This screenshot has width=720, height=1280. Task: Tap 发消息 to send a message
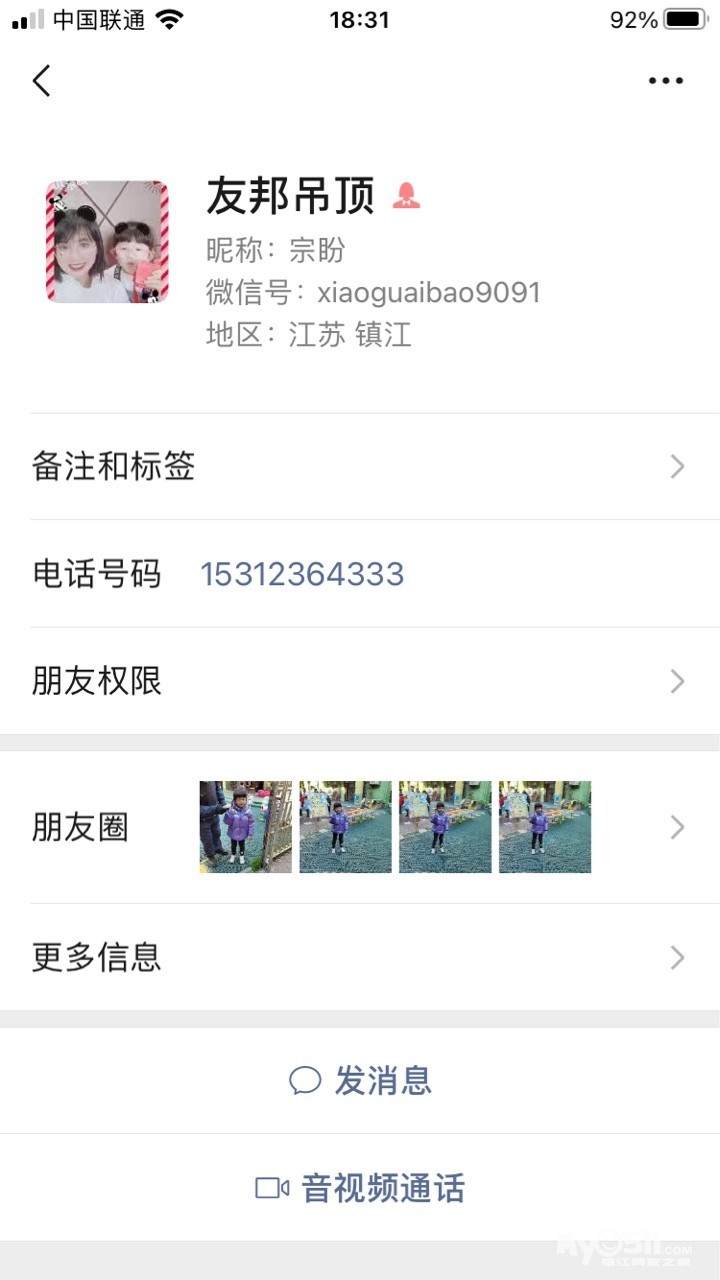tap(360, 1081)
